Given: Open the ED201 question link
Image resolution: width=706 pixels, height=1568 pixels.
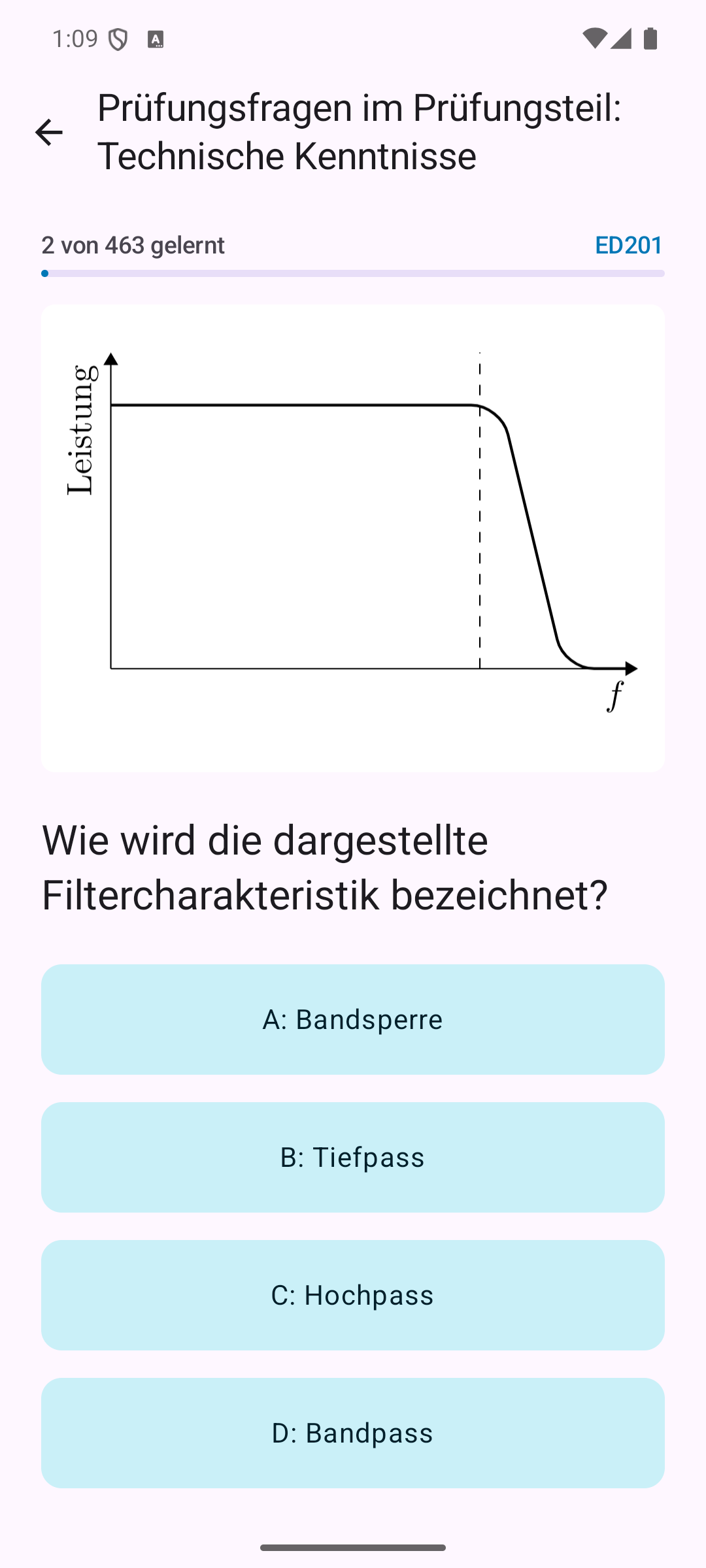Looking at the screenshot, I should tap(628, 245).
